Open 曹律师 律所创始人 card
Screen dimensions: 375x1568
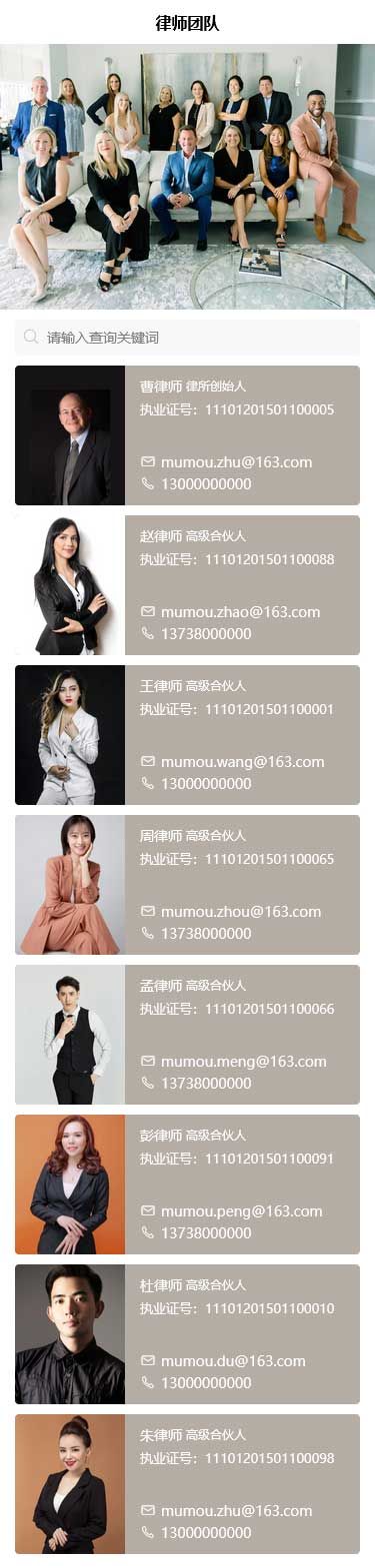(187, 435)
